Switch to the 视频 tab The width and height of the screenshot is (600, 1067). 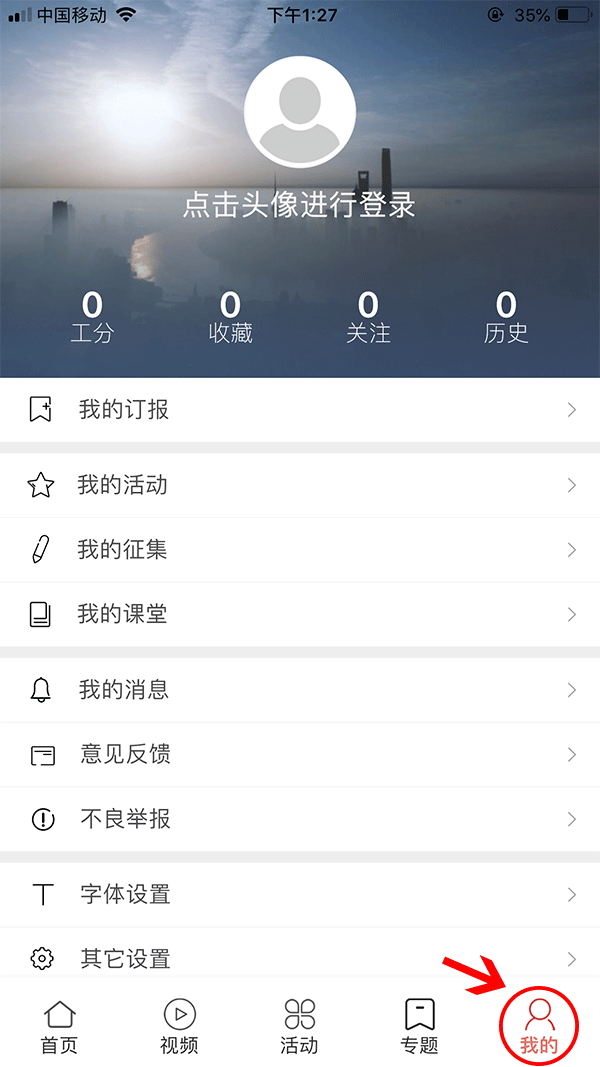click(179, 1026)
